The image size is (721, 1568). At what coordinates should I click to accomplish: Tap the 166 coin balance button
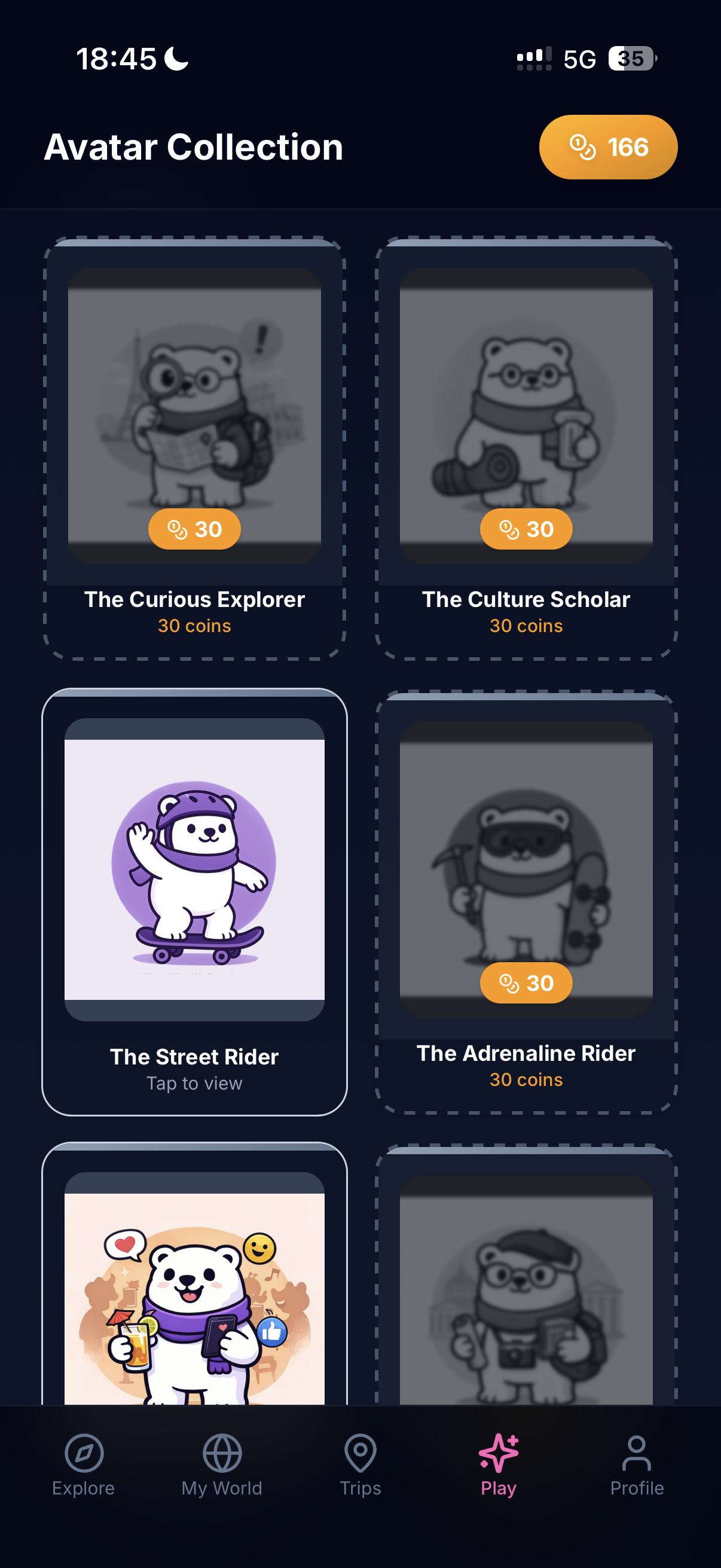608,147
